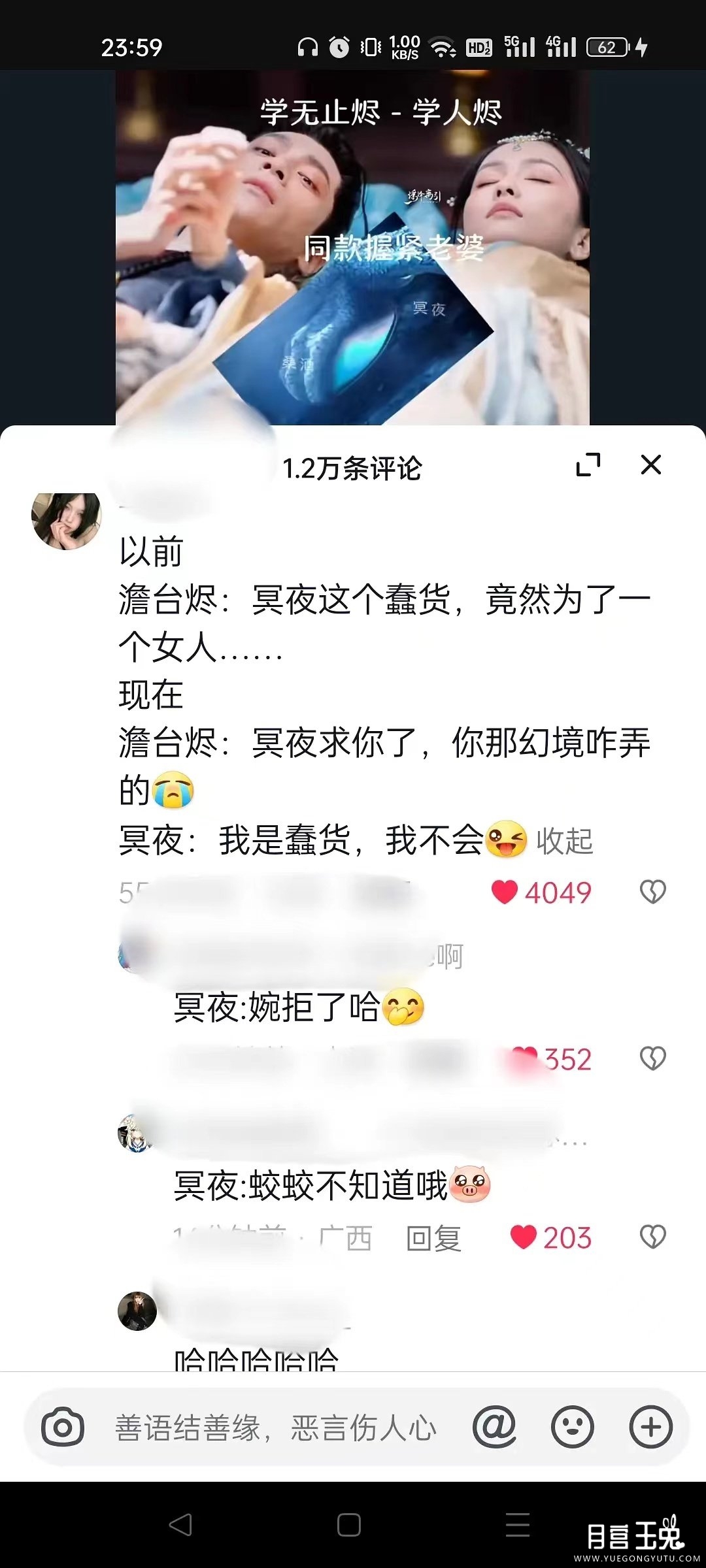The image size is (706, 1568).
Task: Go back using the system back button
Action: [180, 1525]
